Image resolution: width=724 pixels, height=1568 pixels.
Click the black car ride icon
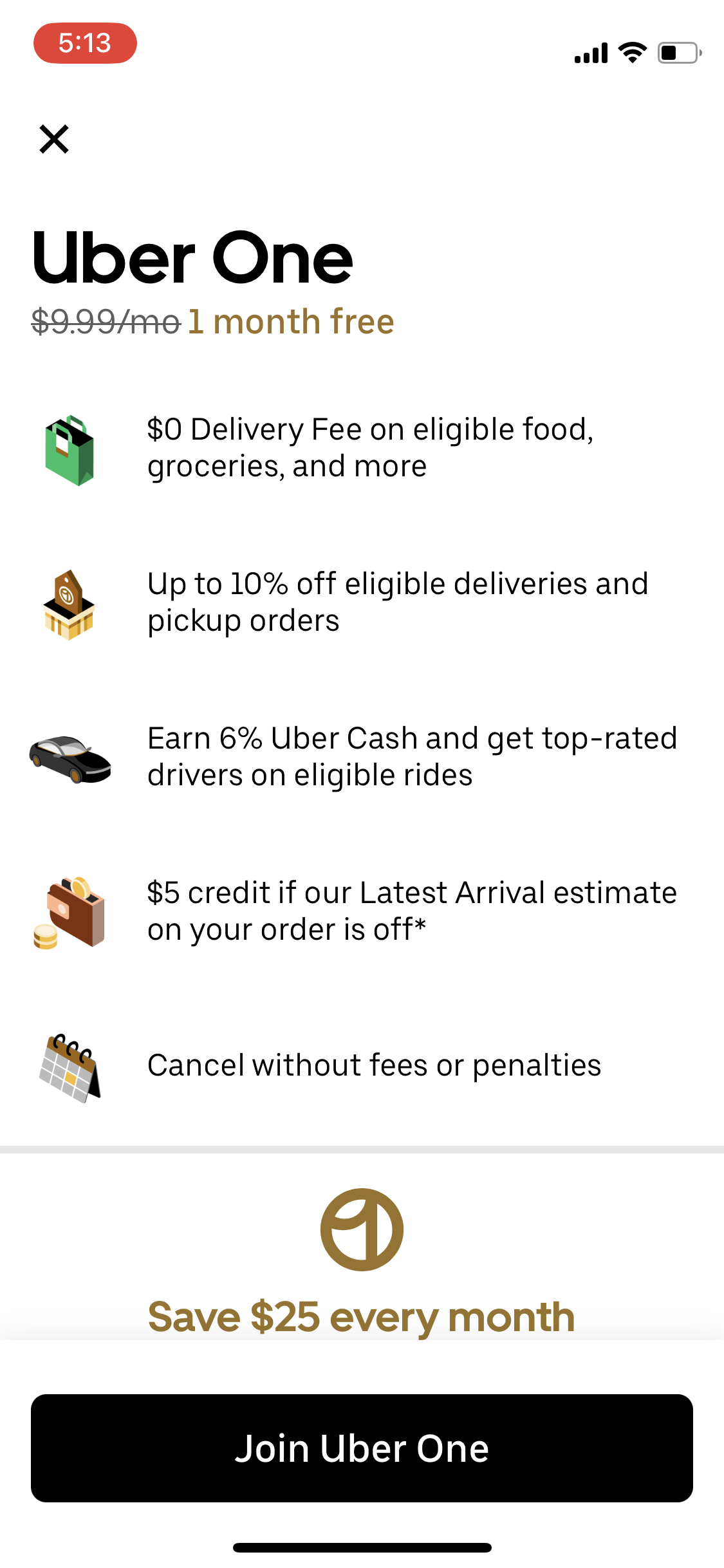(71, 758)
